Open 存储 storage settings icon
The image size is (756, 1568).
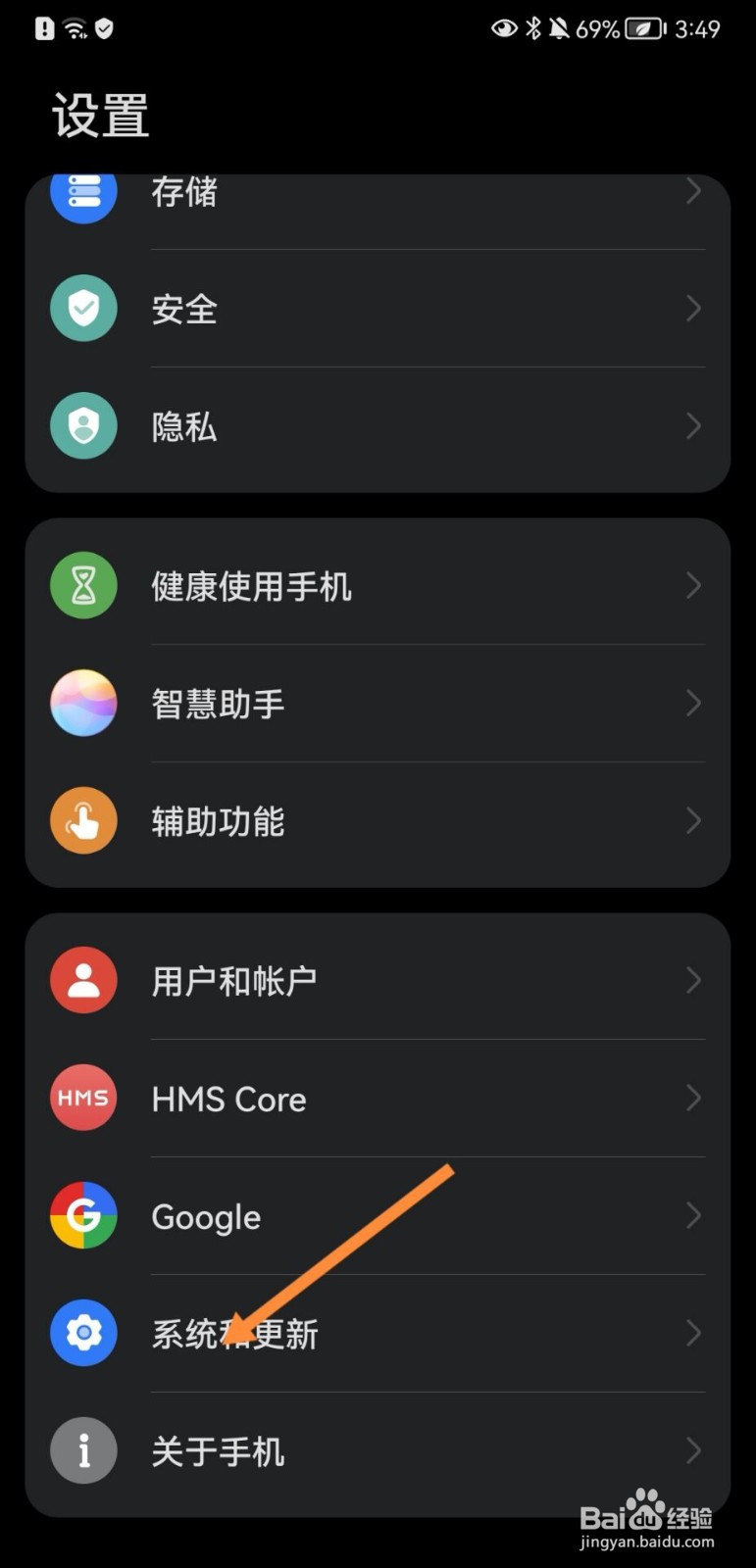click(83, 192)
